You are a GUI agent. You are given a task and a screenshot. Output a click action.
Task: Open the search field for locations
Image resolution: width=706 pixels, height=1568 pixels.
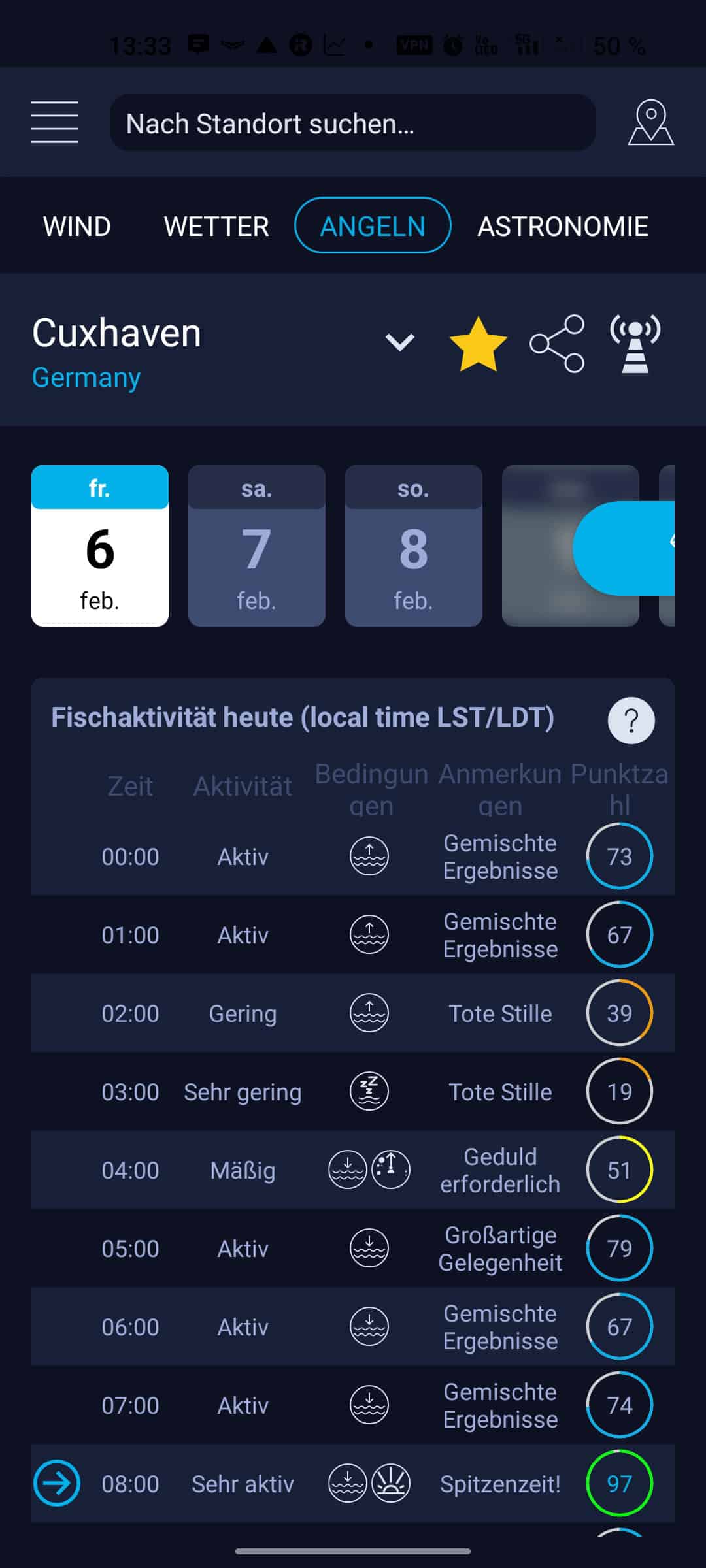tap(352, 122)
